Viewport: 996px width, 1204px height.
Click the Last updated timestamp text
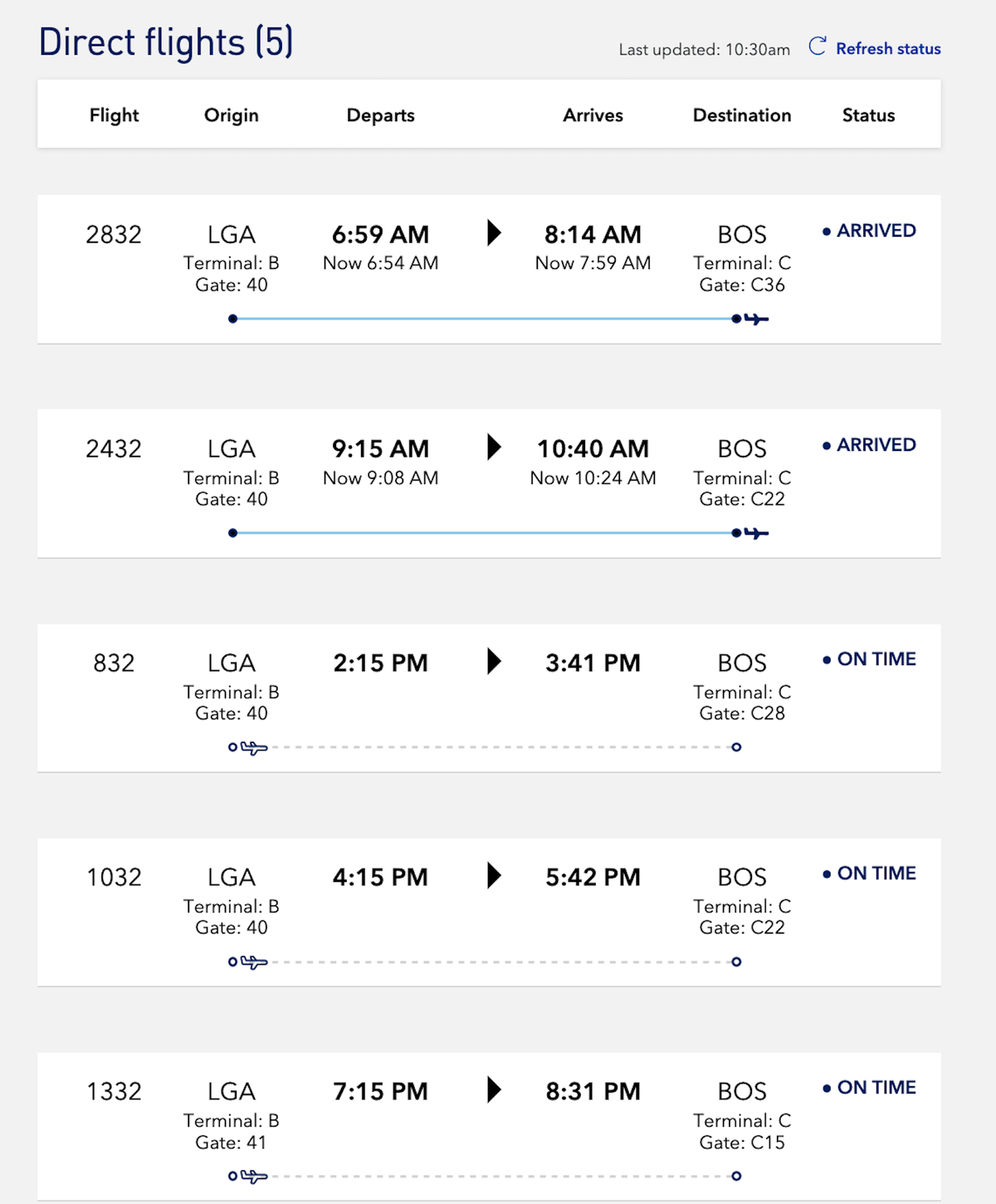[703, 50]
